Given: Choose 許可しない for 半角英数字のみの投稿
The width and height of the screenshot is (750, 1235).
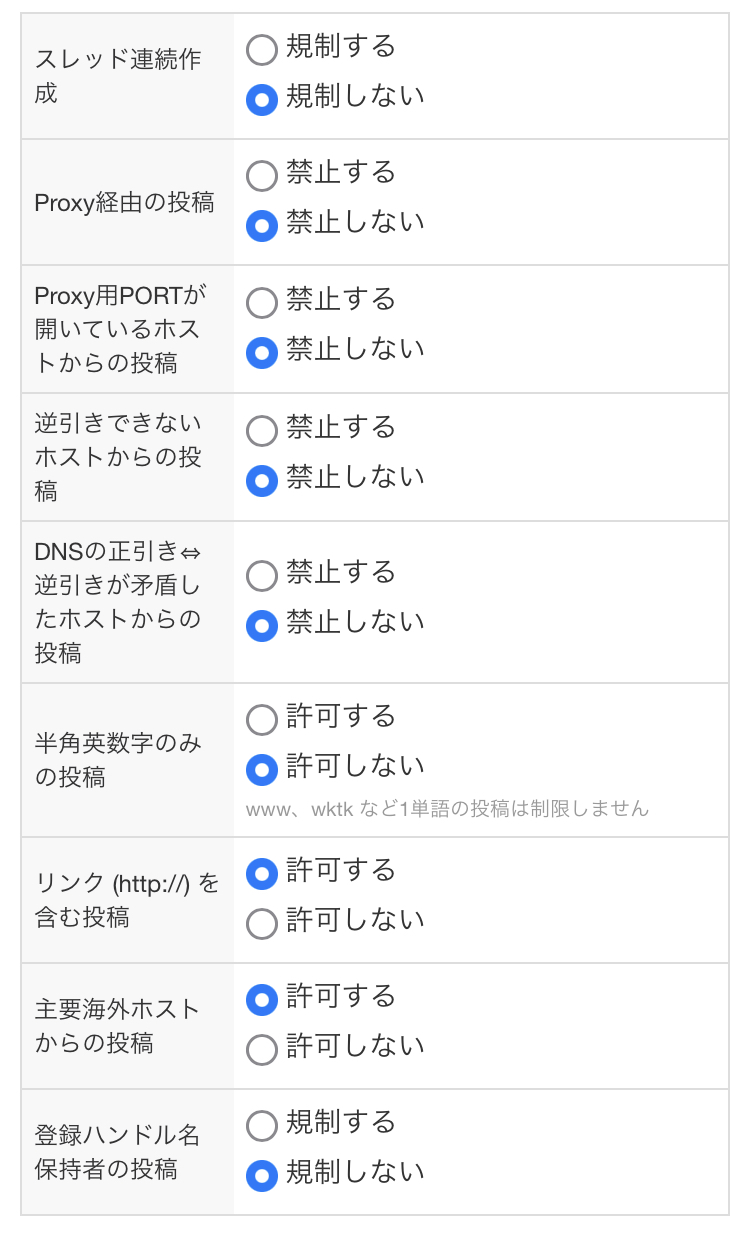Looking at the screenshot, I should click(262, 769).
